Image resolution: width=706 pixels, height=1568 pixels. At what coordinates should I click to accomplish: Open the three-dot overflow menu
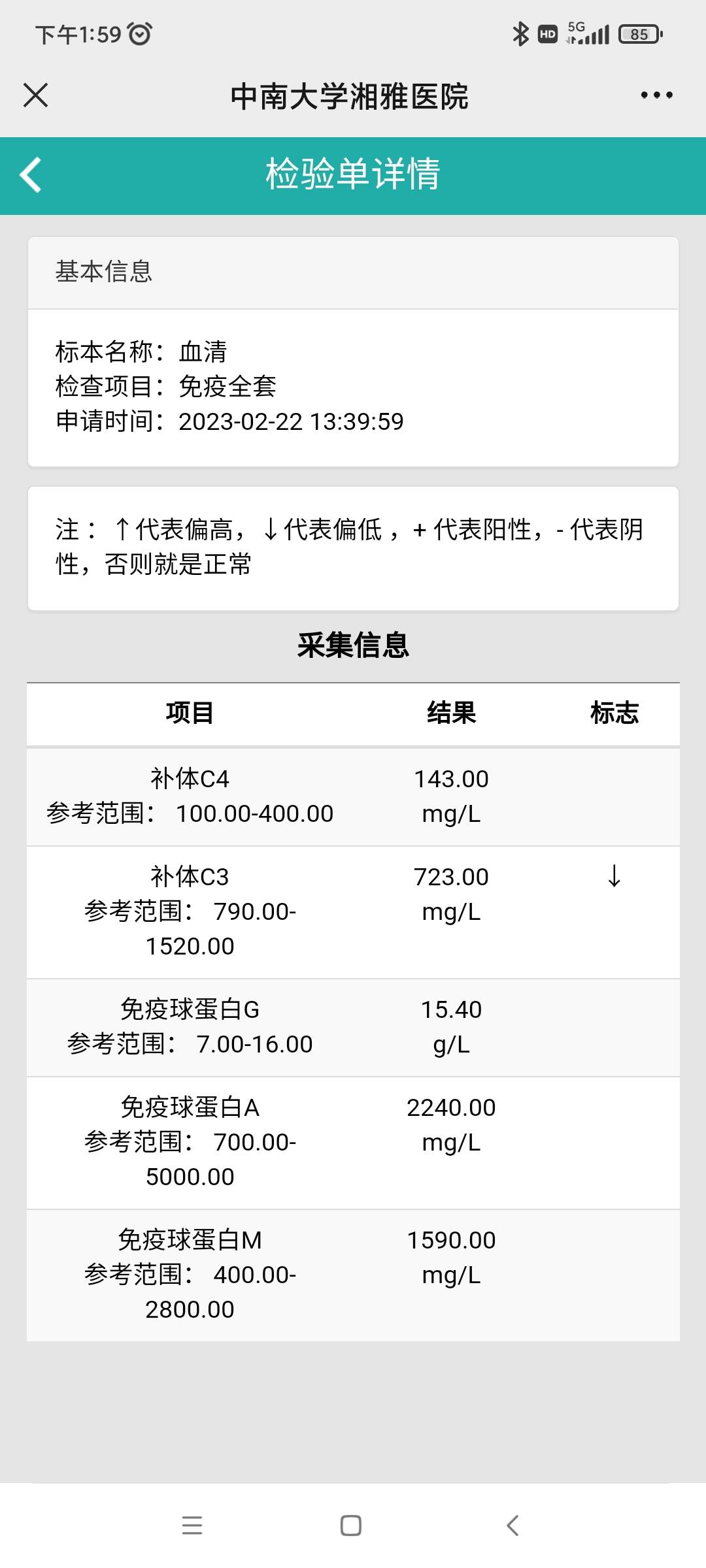[656, 95]
